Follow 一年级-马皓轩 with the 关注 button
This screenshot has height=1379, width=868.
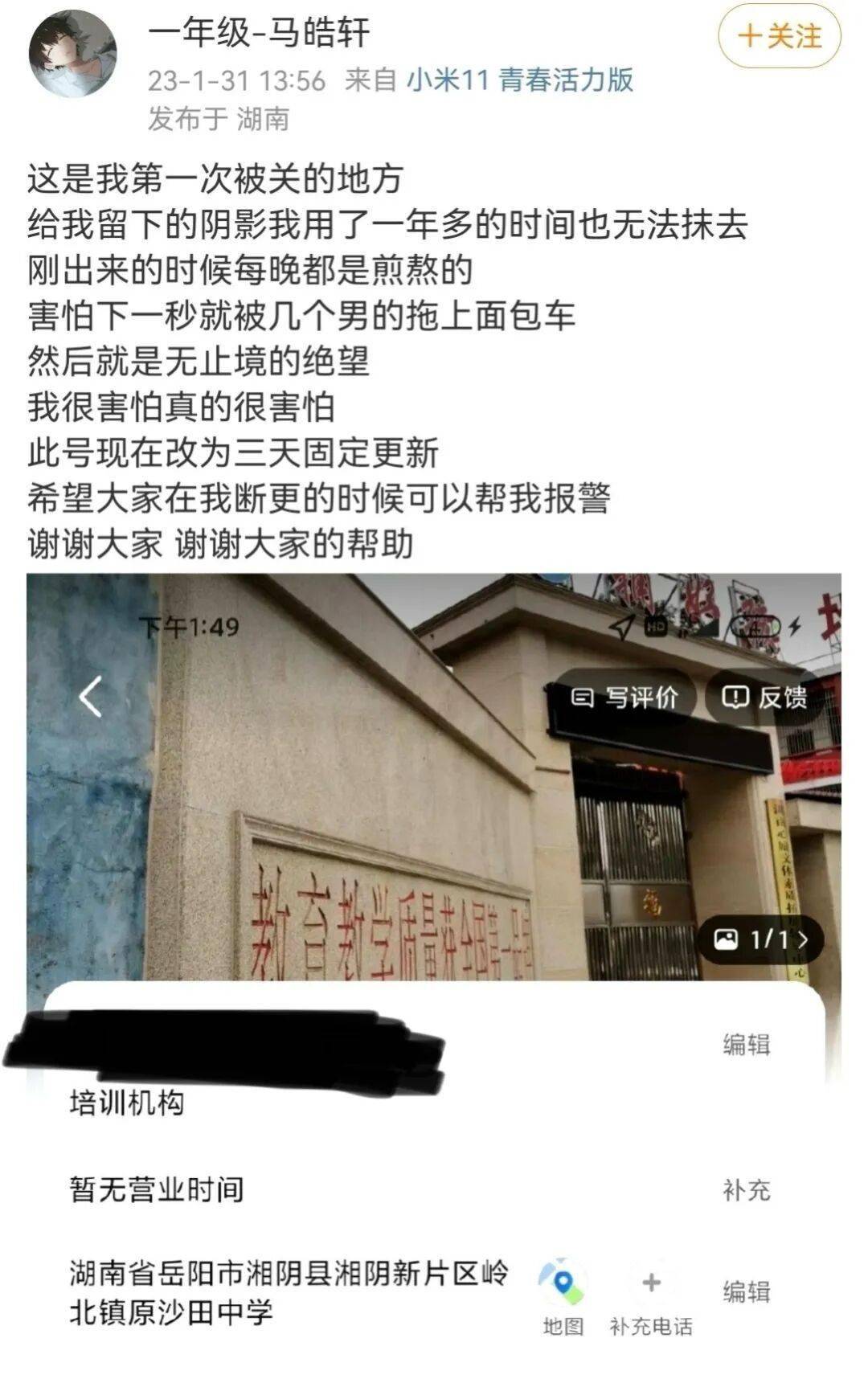pyautogui.click(x=779, y=36)
